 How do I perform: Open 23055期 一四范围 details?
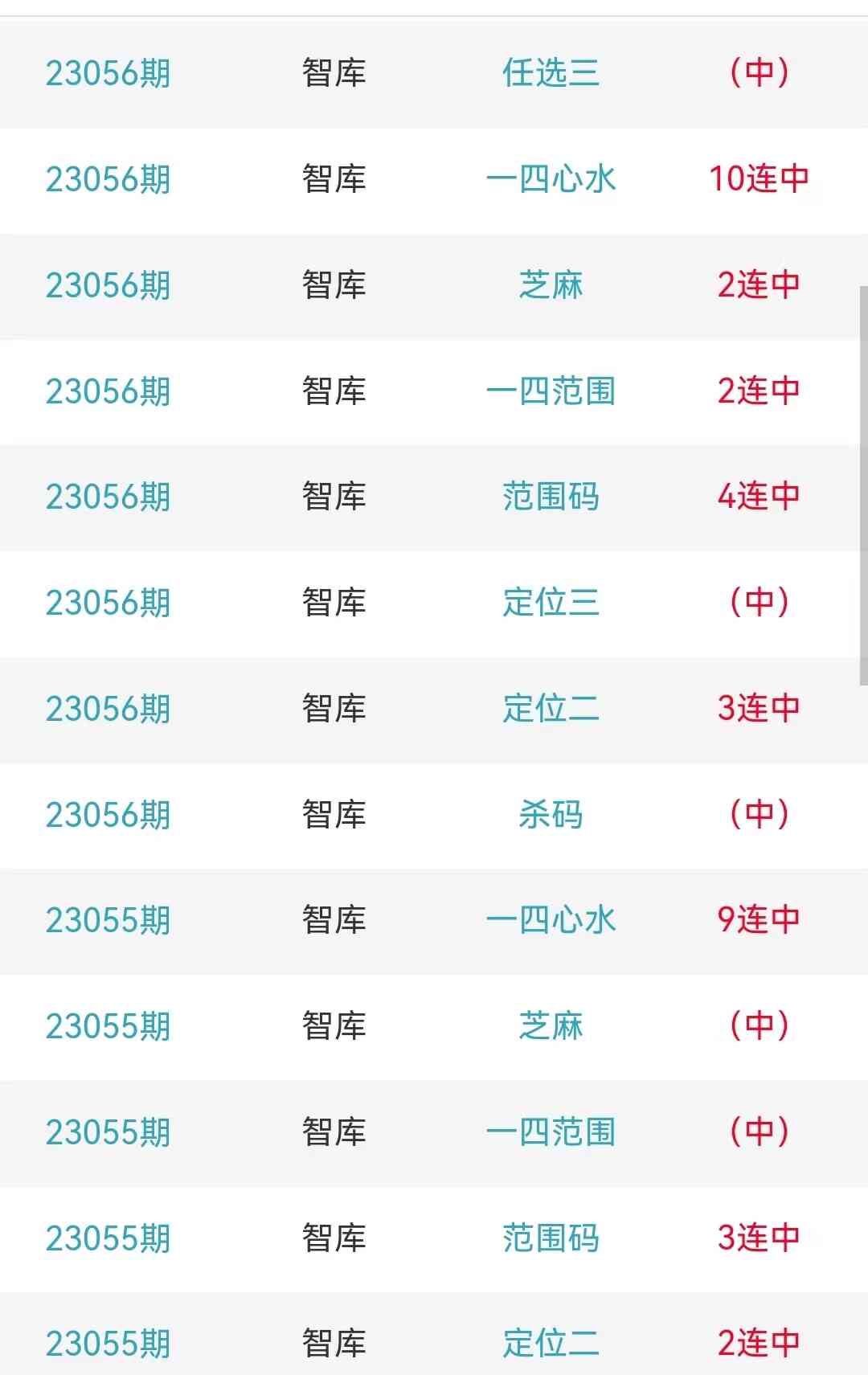[551, 1132]
